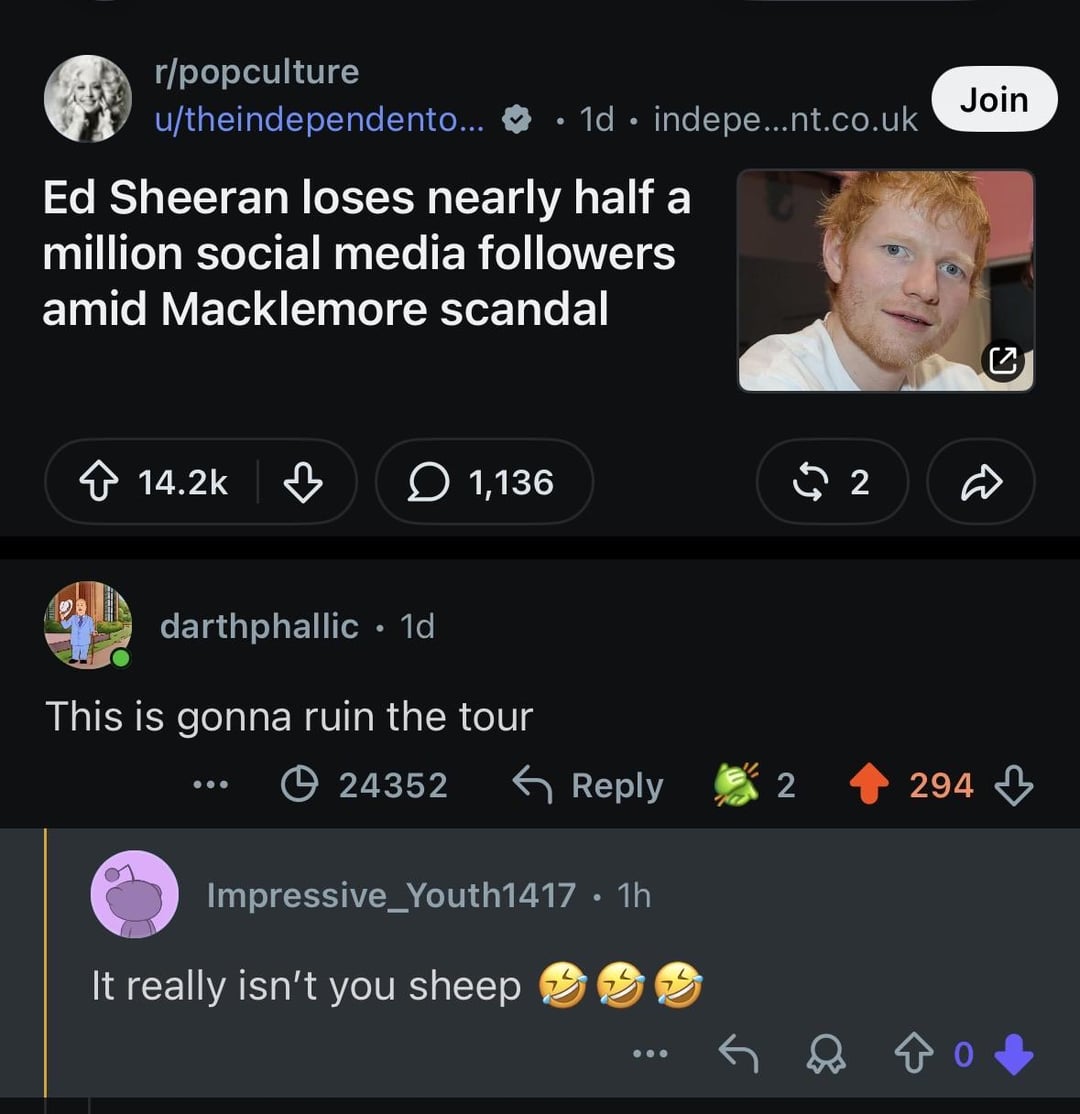Downvote the Ed Sheeran post
Screen dimensions: 1080x1114
pyautogui.click(x=303, y=482)
